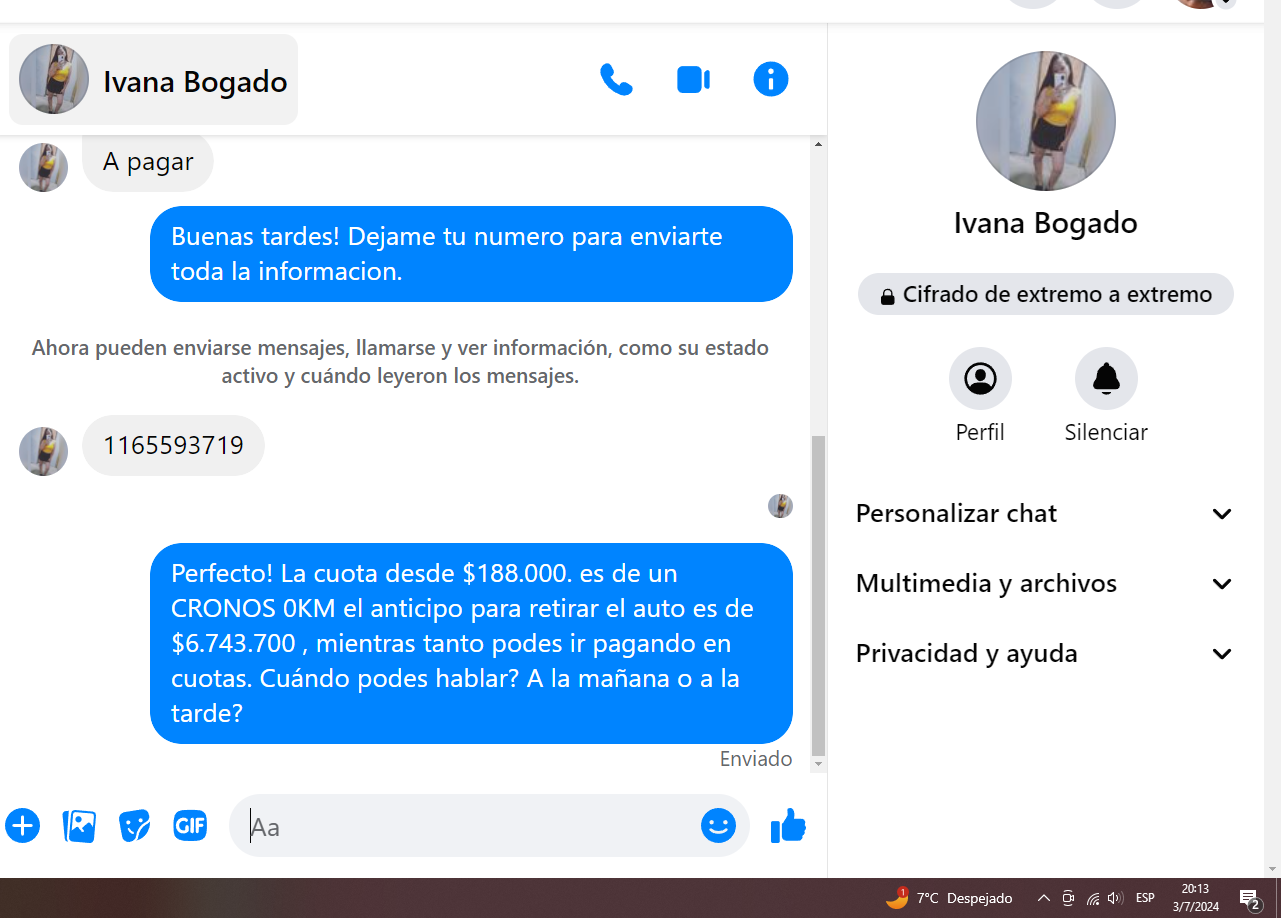
Task: Choose a sticker to send
Action: click(134, 826)
